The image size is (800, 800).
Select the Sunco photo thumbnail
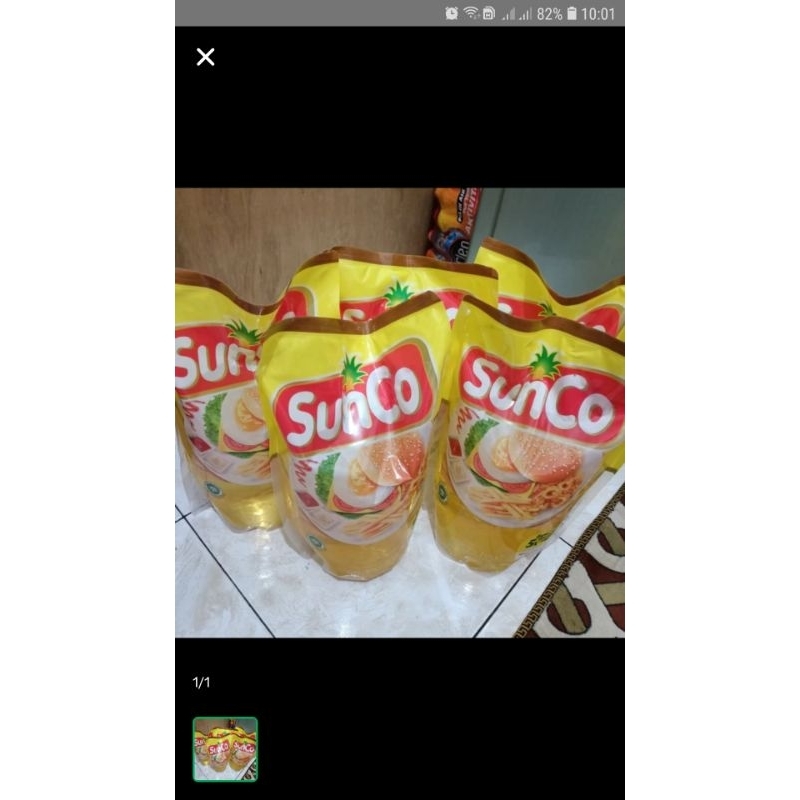pos(225,748)
